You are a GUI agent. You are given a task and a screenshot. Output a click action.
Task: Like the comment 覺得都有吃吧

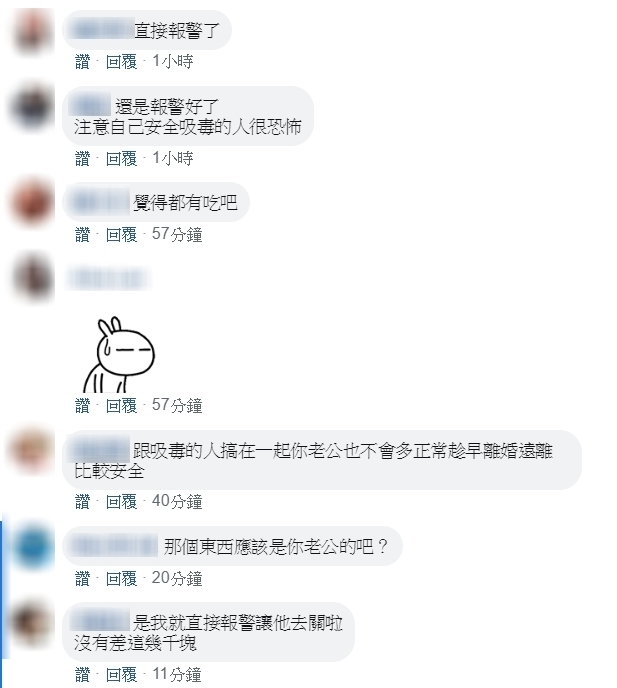[x=82, y=235]
